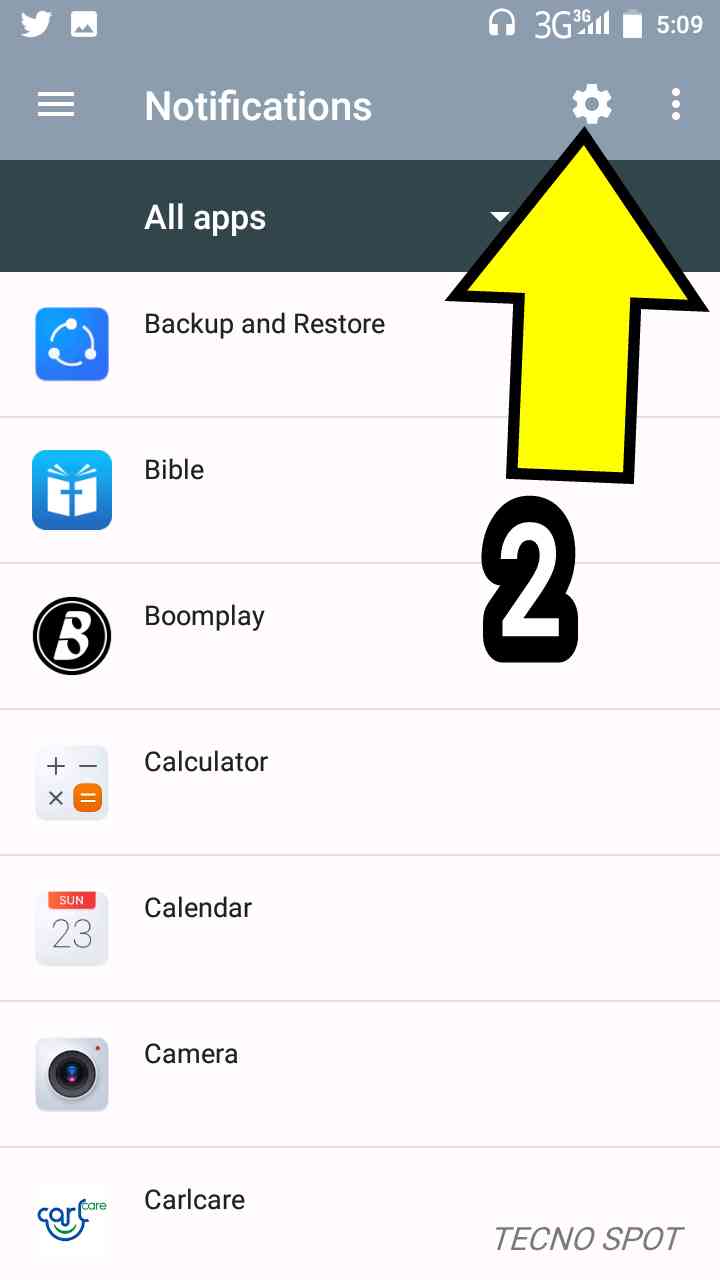This screenshot has height=1280, width=720.
Task: Expand the All apps dropdown
Action: (x=360, y=216)
